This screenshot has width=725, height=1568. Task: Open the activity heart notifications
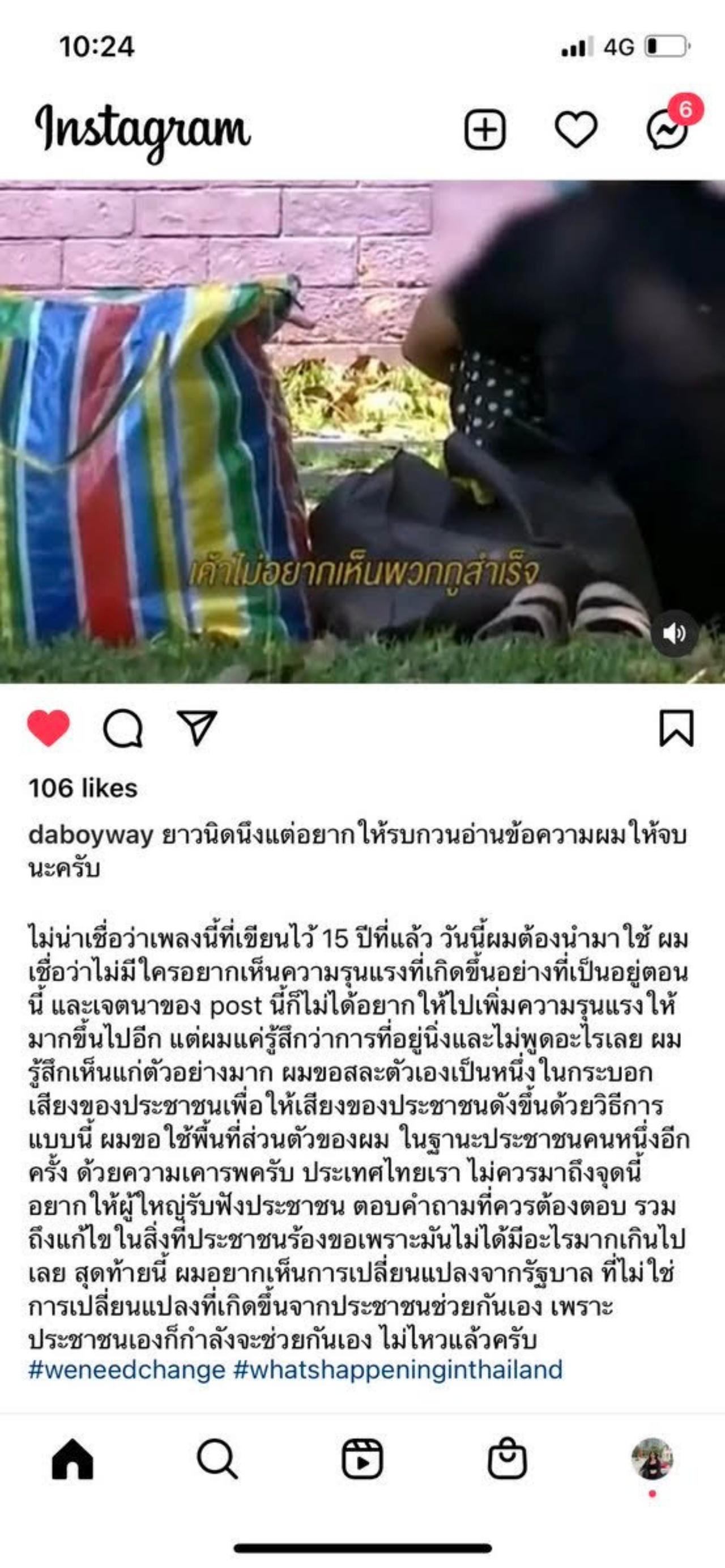(x=575, y=129)
